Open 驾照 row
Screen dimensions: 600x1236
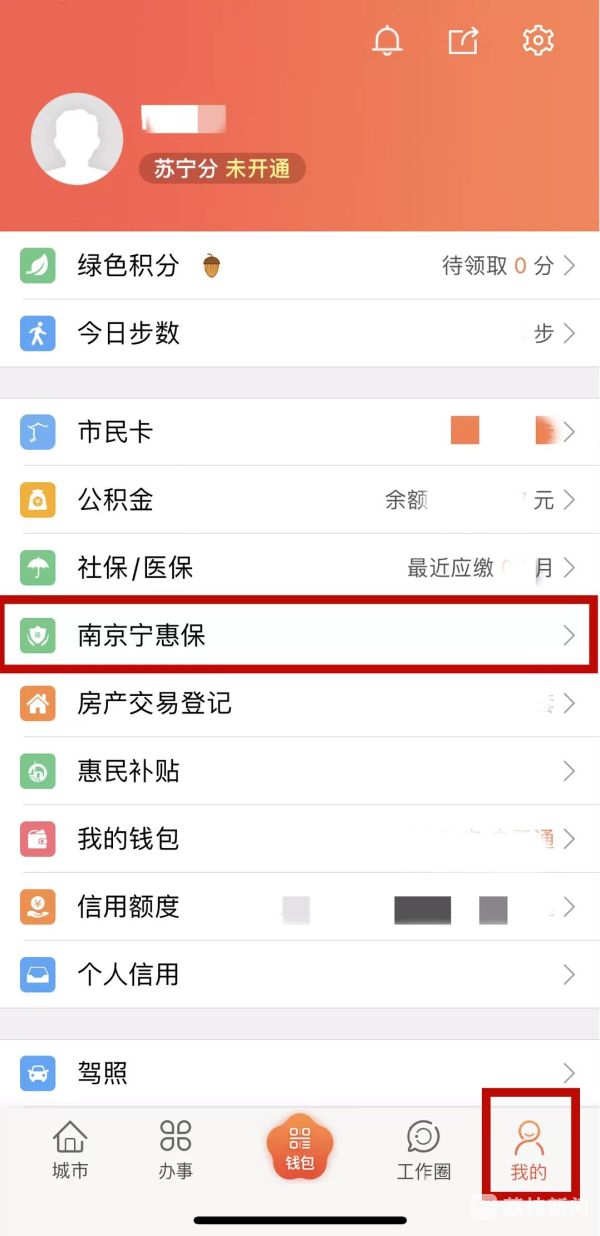coord(298,1074)
